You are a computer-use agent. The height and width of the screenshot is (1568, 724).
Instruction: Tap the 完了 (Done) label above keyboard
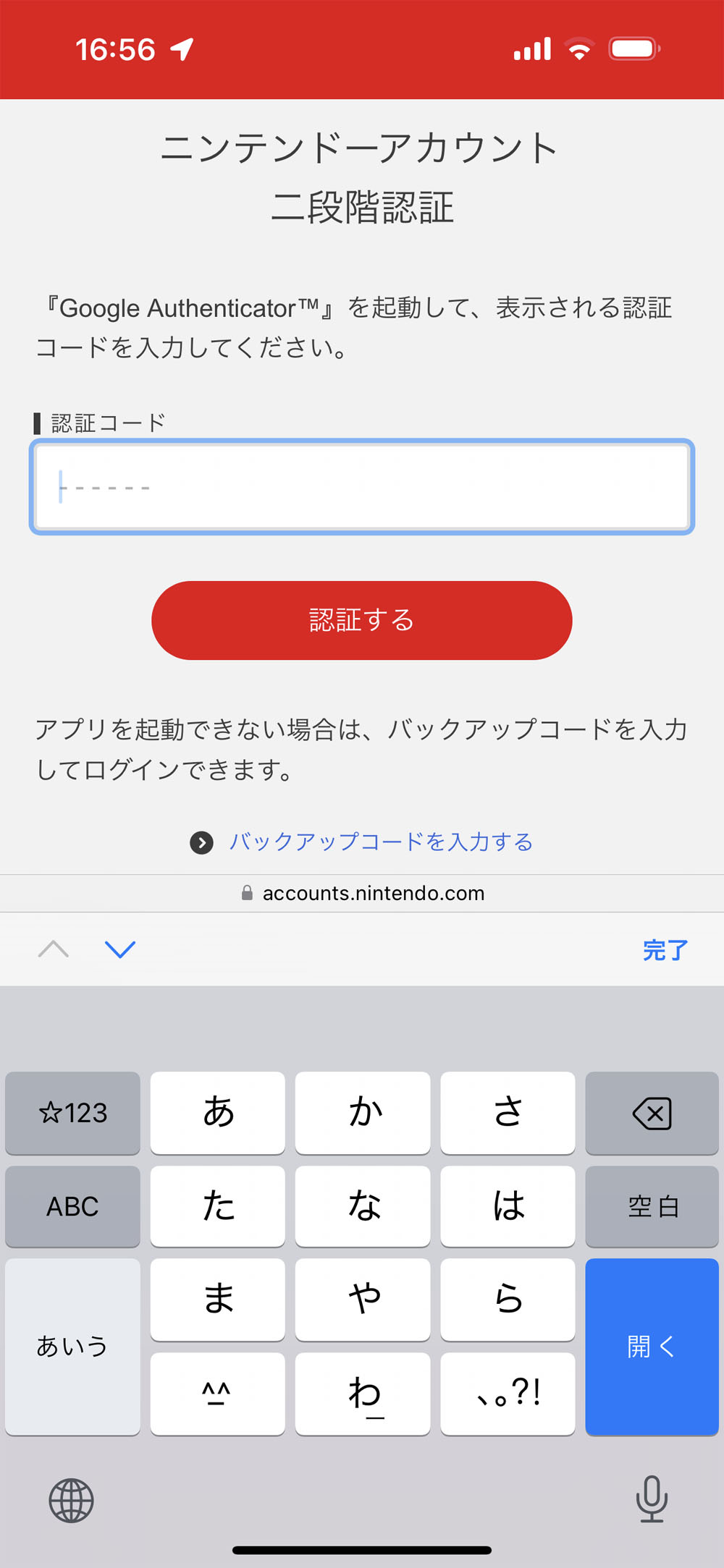tap(664, 949)
